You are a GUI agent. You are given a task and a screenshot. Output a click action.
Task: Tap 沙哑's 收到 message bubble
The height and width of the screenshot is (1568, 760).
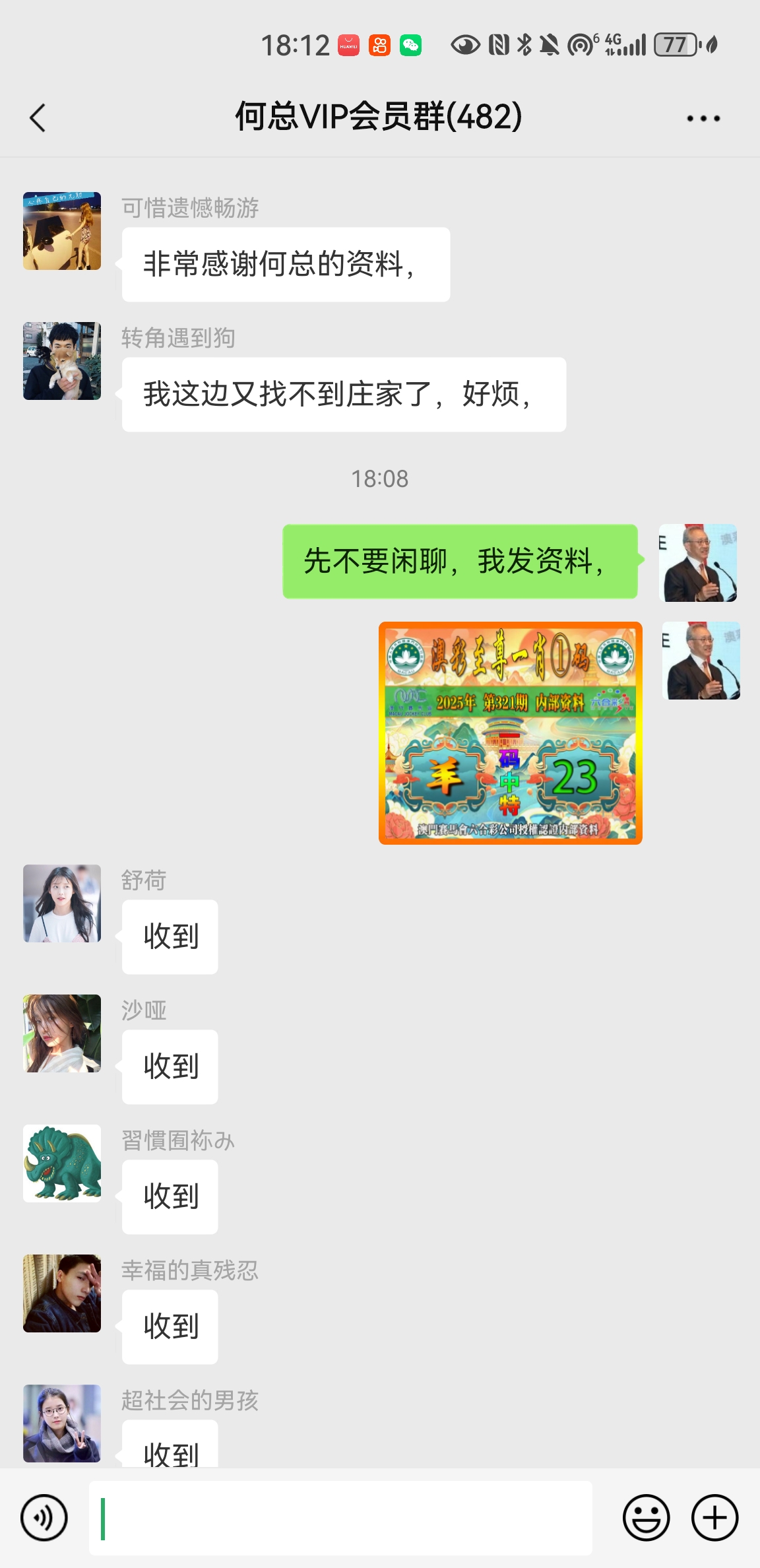[169, 1067]
